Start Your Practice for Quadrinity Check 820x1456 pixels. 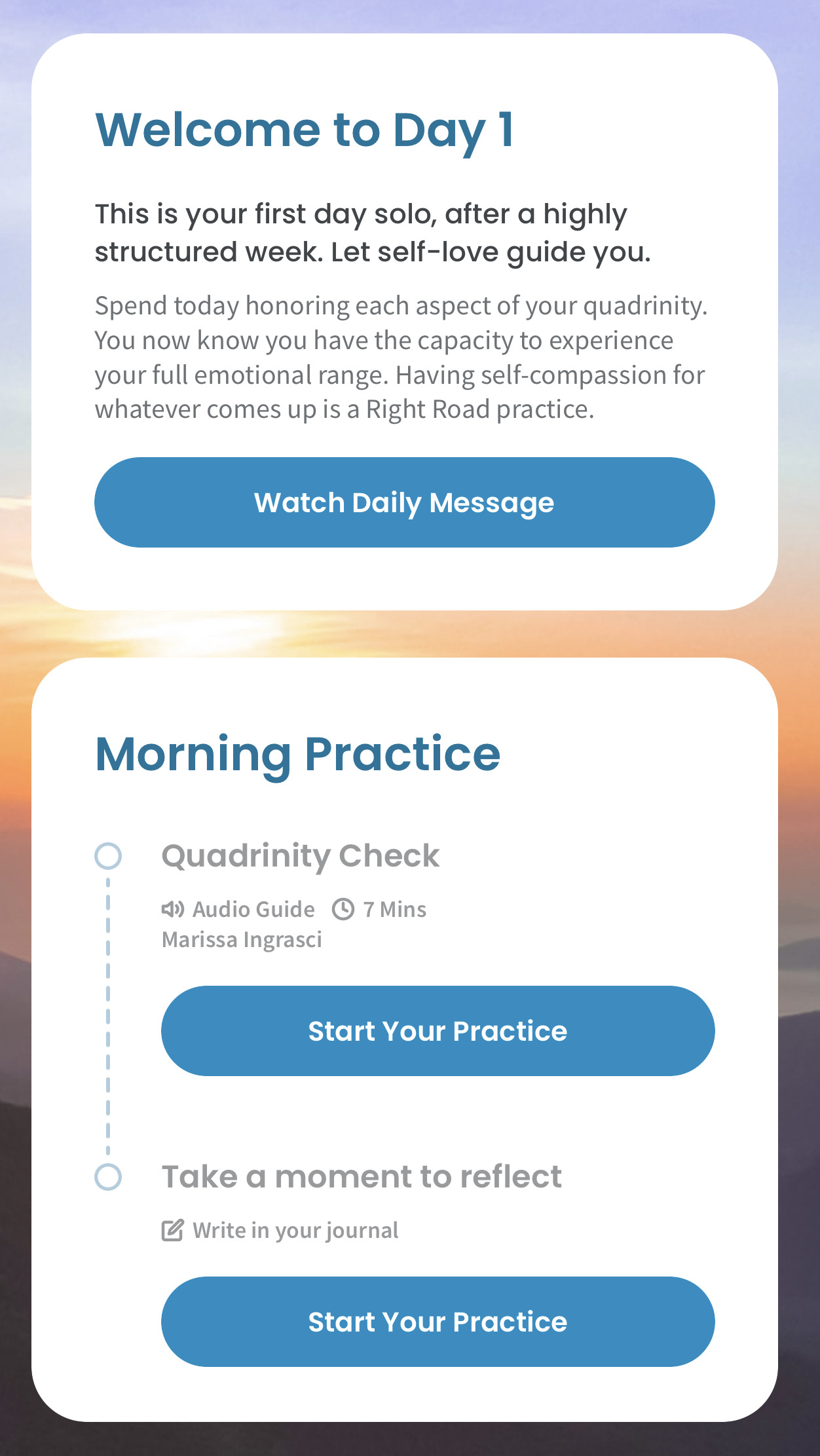pyautogui.click(x=438, y=1031)
